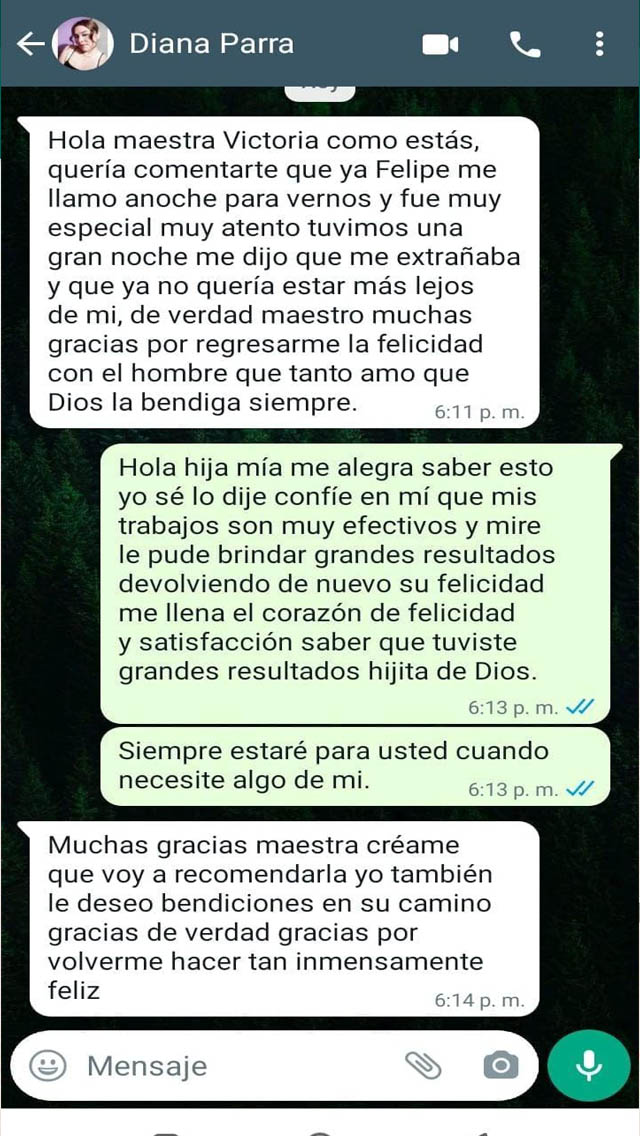View Diana Parra's contact info
Screen dimensions: 640x1136
pyautogui.click(x=212, y=44)
